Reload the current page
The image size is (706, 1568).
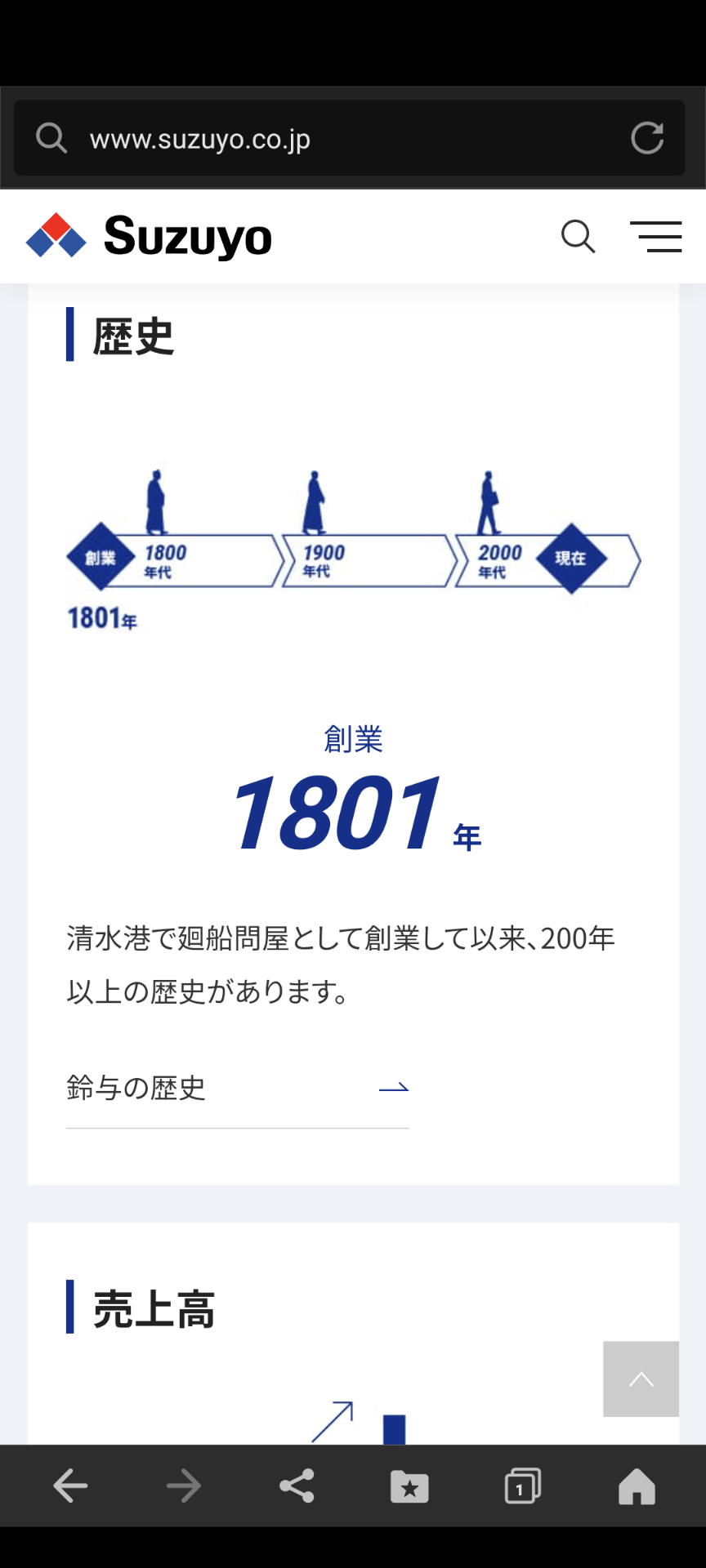647,138
